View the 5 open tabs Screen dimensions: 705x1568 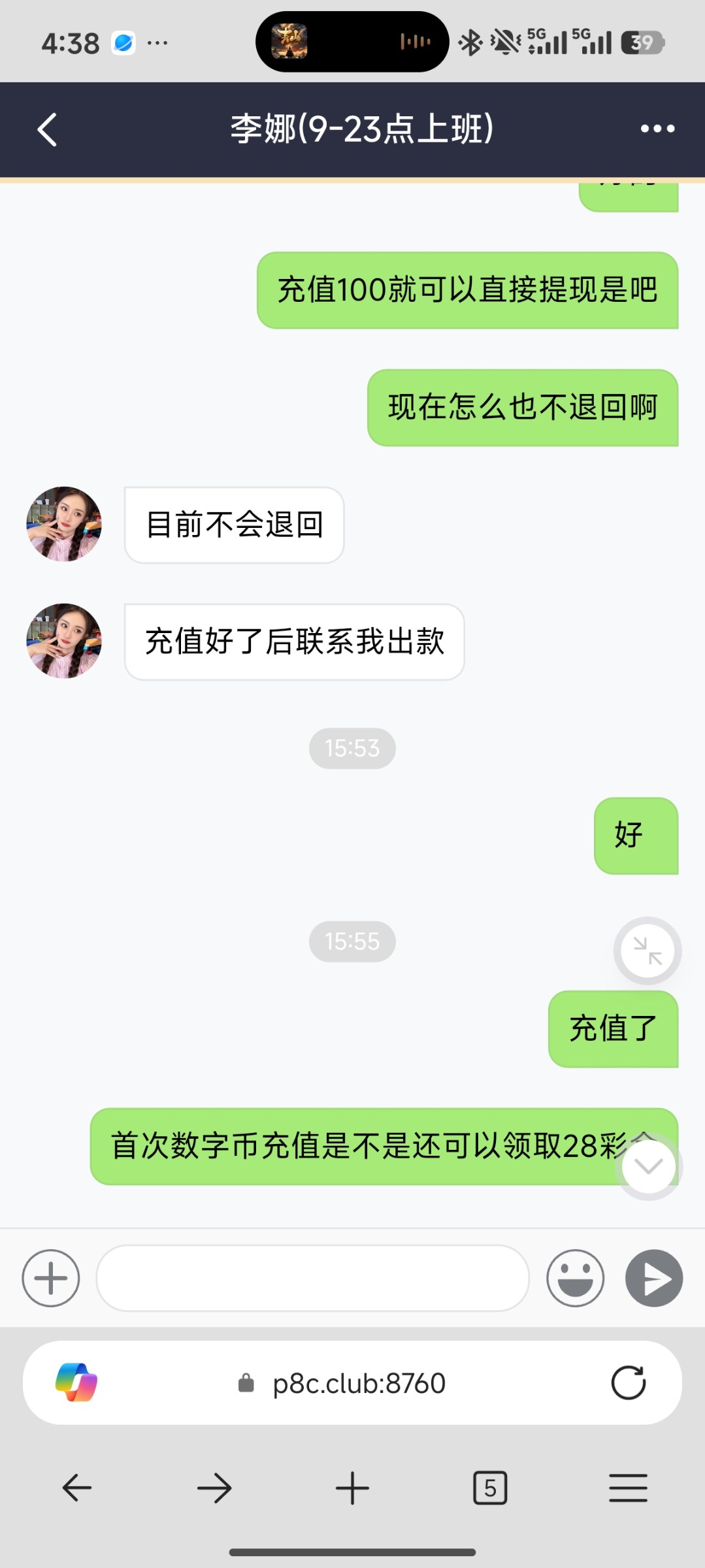[490, 1488]
